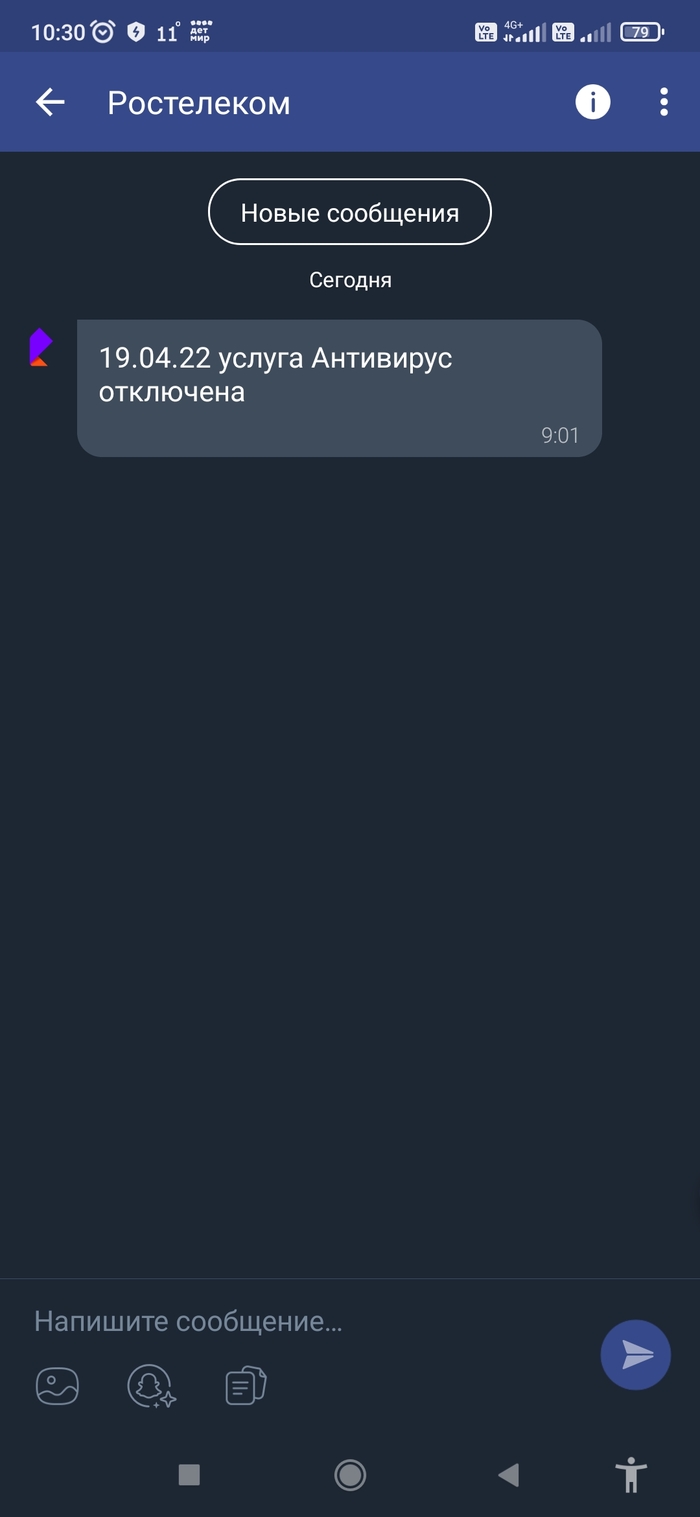Image resolution: width=700 pixels, height=1517 pixels.
Task: Tap the Новые сообщения button
Action: [349, 212]
